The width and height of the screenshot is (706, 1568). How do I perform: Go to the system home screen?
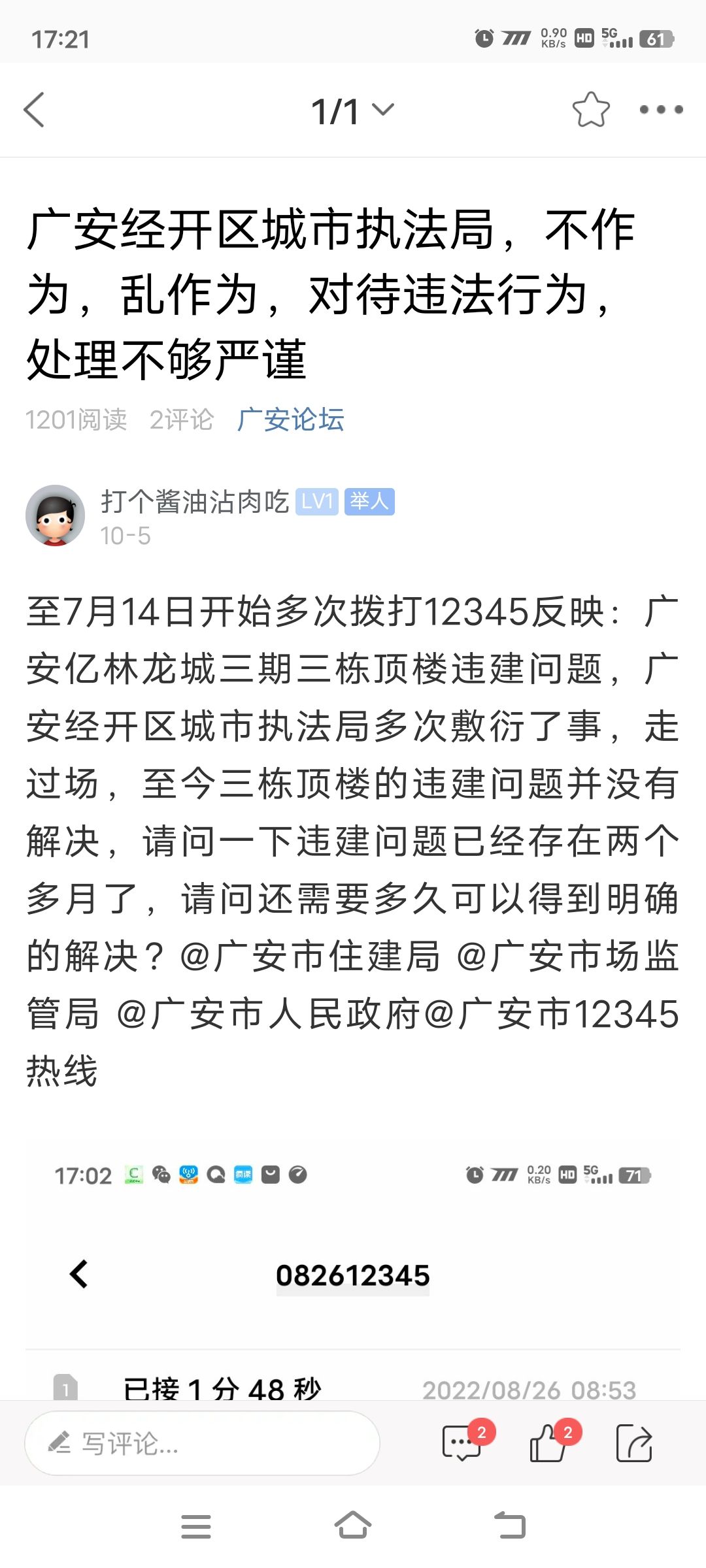coord(353,1526)
